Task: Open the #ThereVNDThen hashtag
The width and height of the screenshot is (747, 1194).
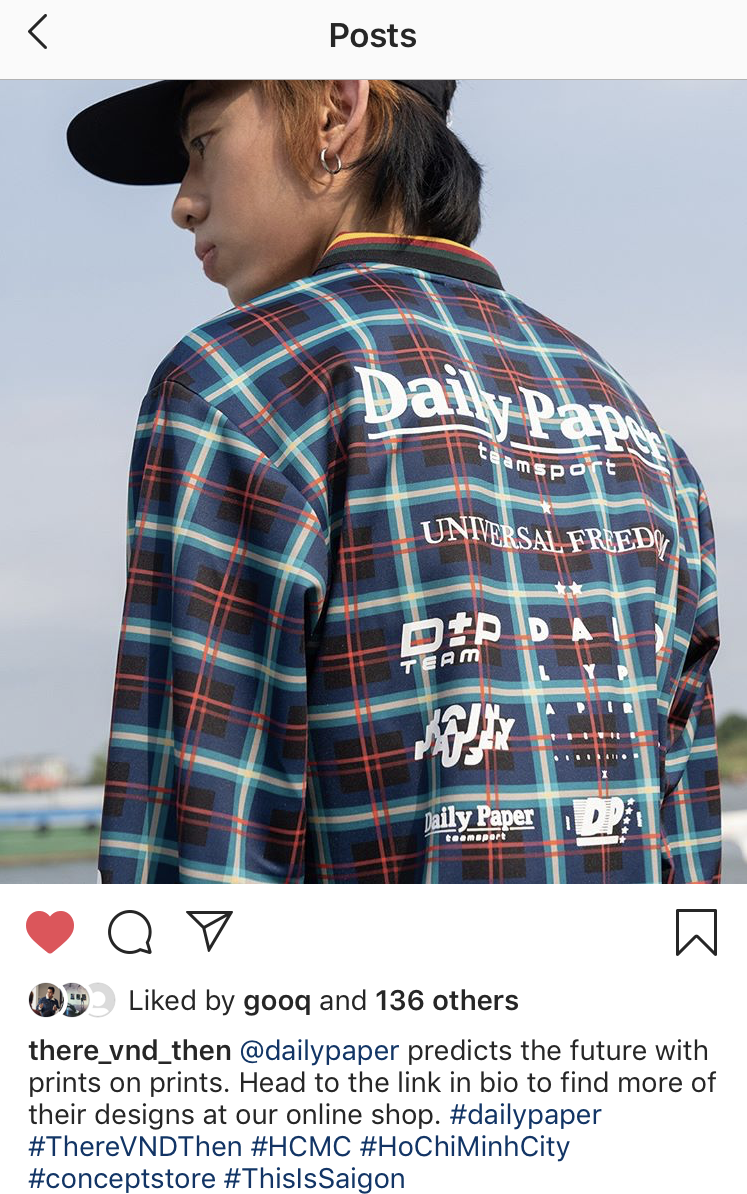Action: 135,1146
